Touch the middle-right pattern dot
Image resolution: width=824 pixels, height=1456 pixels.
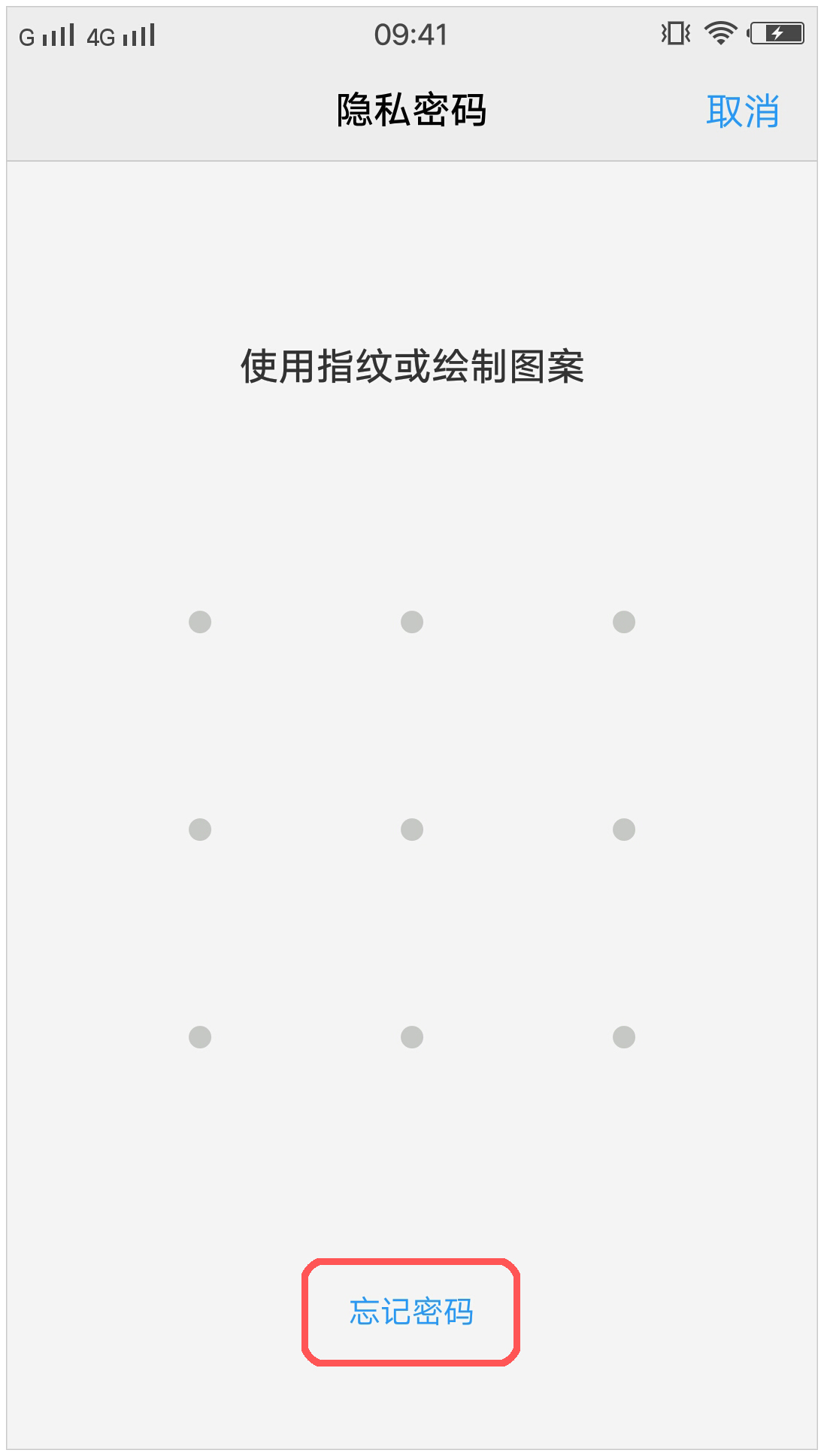624,830
